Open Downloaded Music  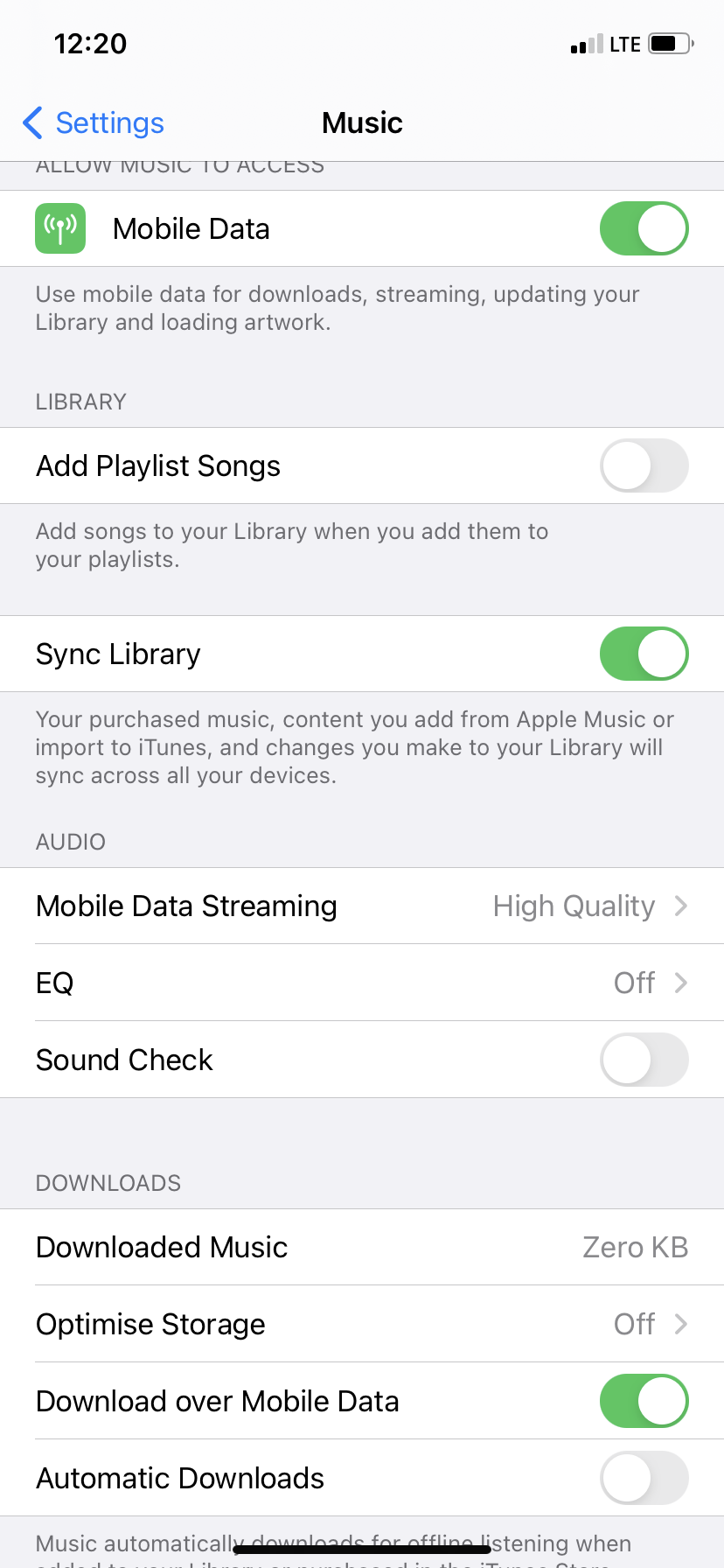click(x=362, y=1247)
